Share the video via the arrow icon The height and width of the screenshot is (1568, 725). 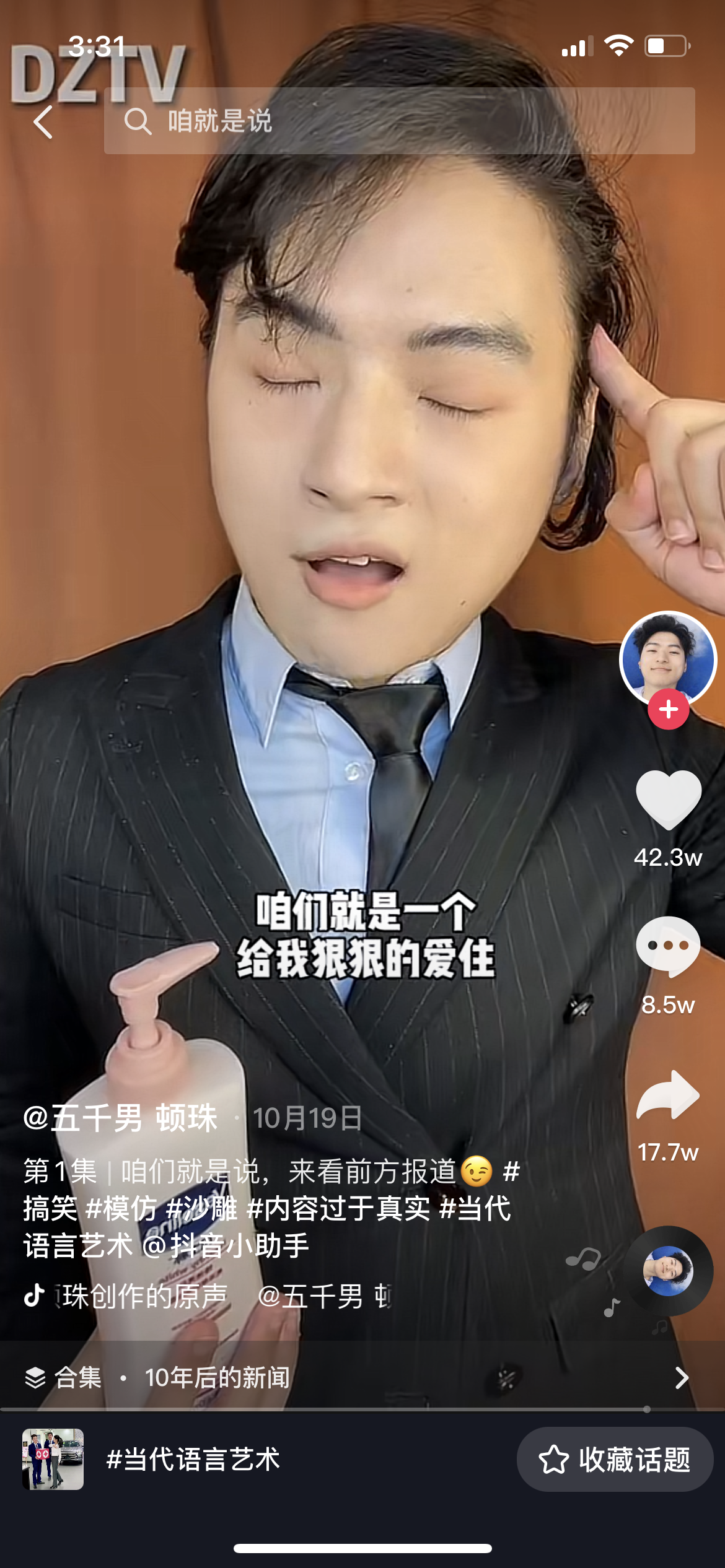coord(668,1095)
